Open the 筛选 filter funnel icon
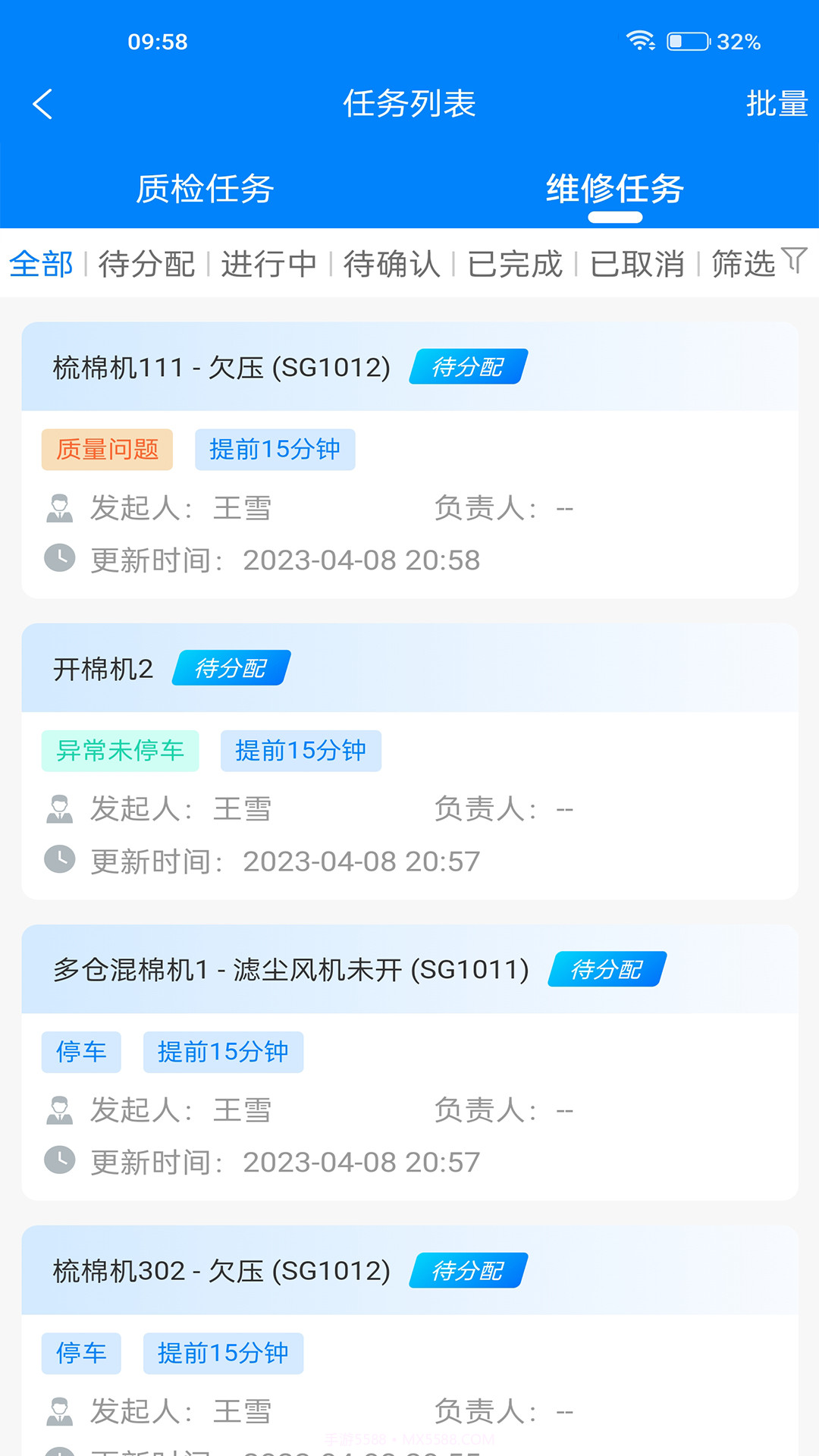The height and width of the screenshot is (1456, 819). [x=793, y=263]
